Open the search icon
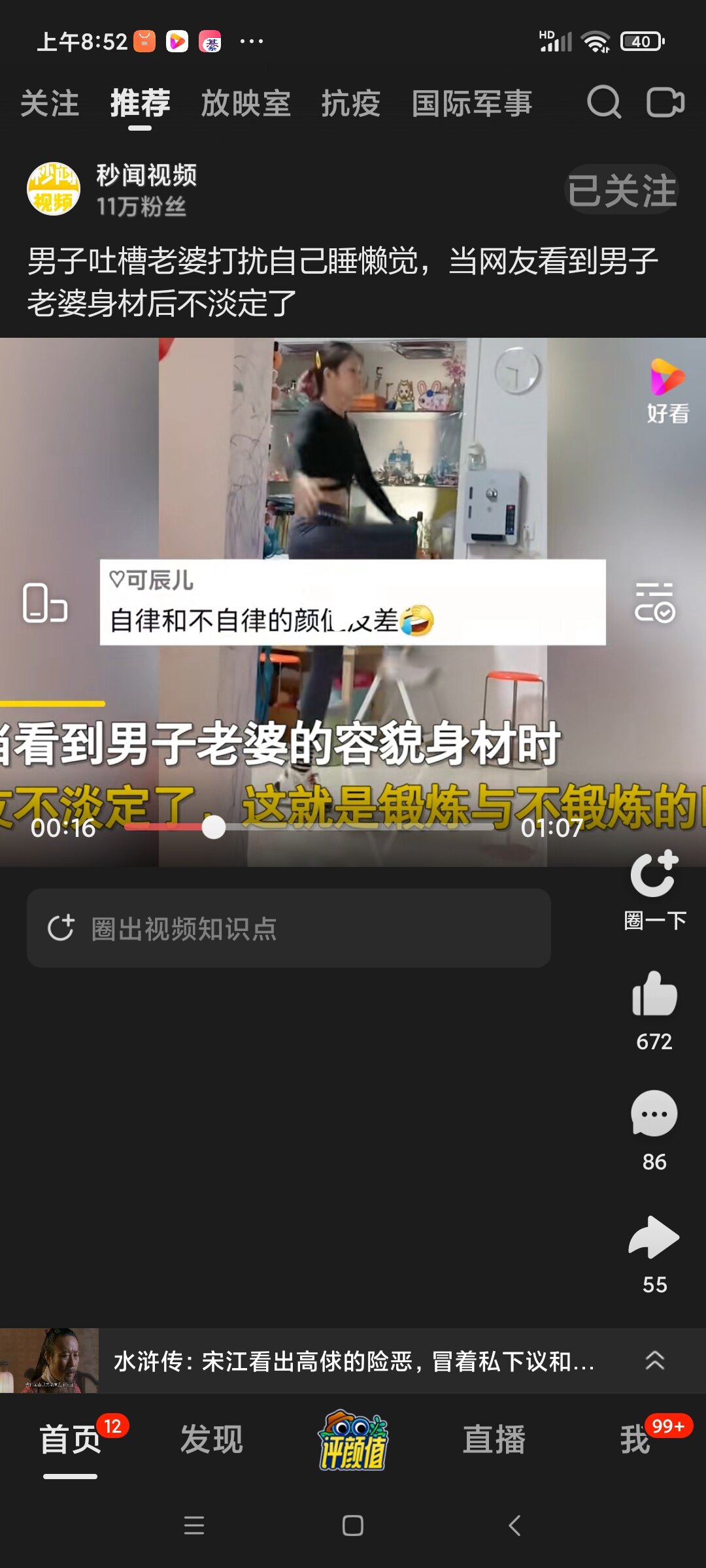The width and height of the screenshot is (706, 1568). (603, 103)
